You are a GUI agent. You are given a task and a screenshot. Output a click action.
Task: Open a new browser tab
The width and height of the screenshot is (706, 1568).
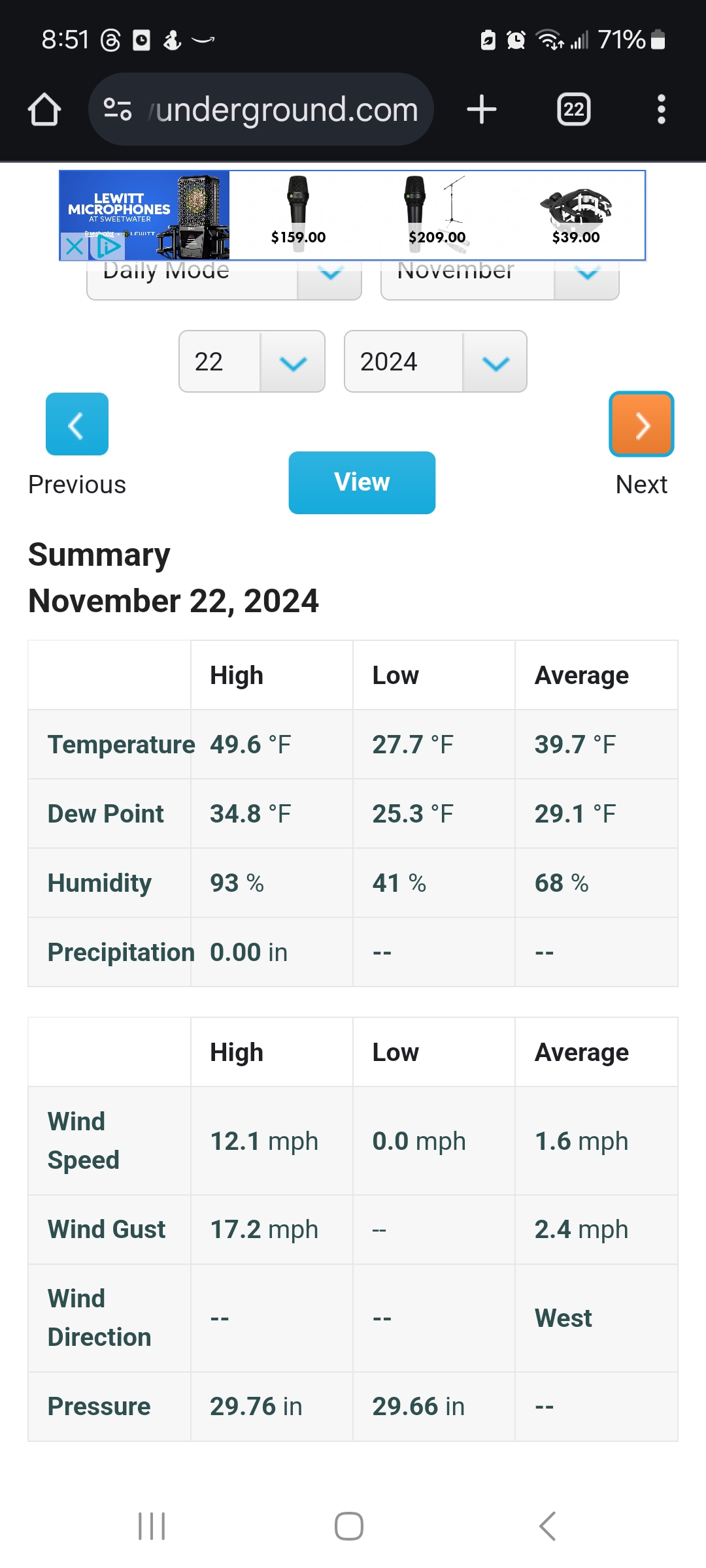coord(482,109)
